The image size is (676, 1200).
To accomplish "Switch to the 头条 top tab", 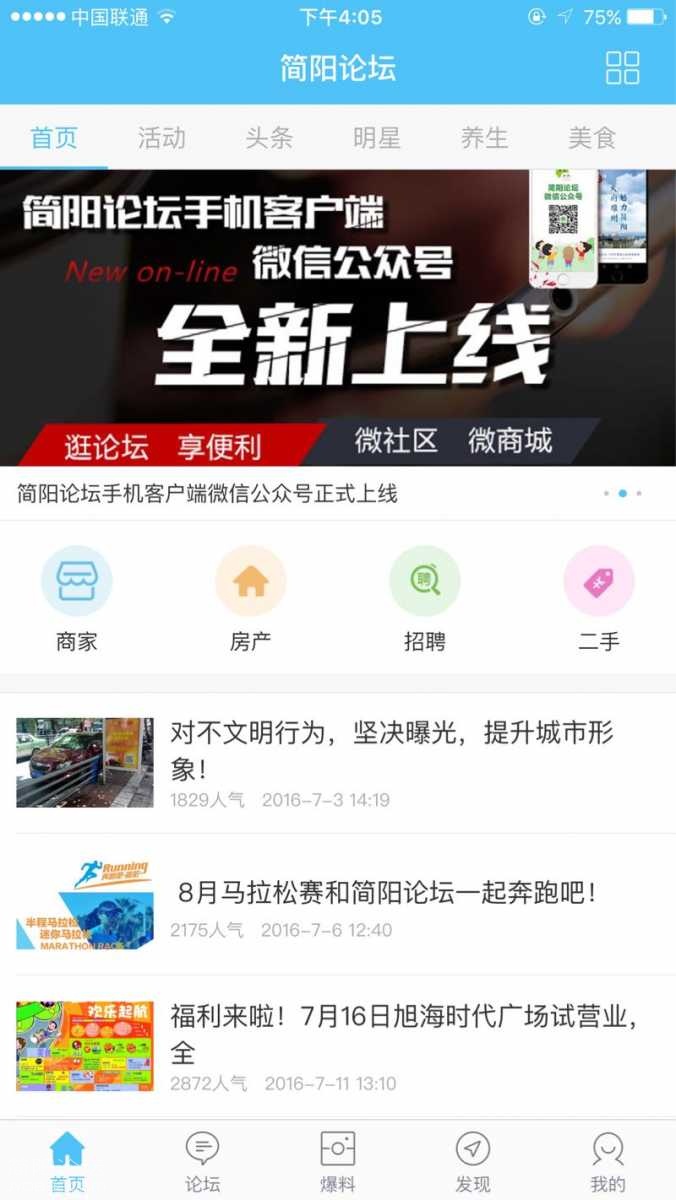I will (x=269, y=138).
